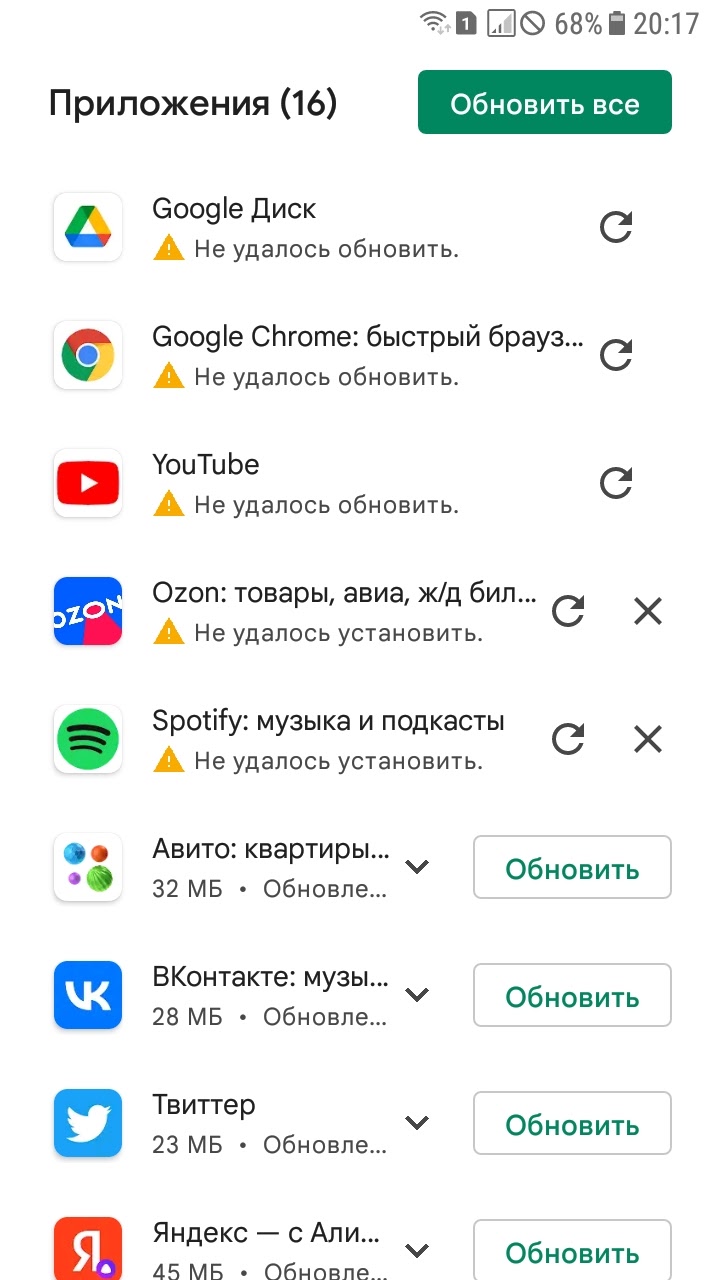Expand update details for Авито
720x1280 pixels.
[x=417, y=867]
